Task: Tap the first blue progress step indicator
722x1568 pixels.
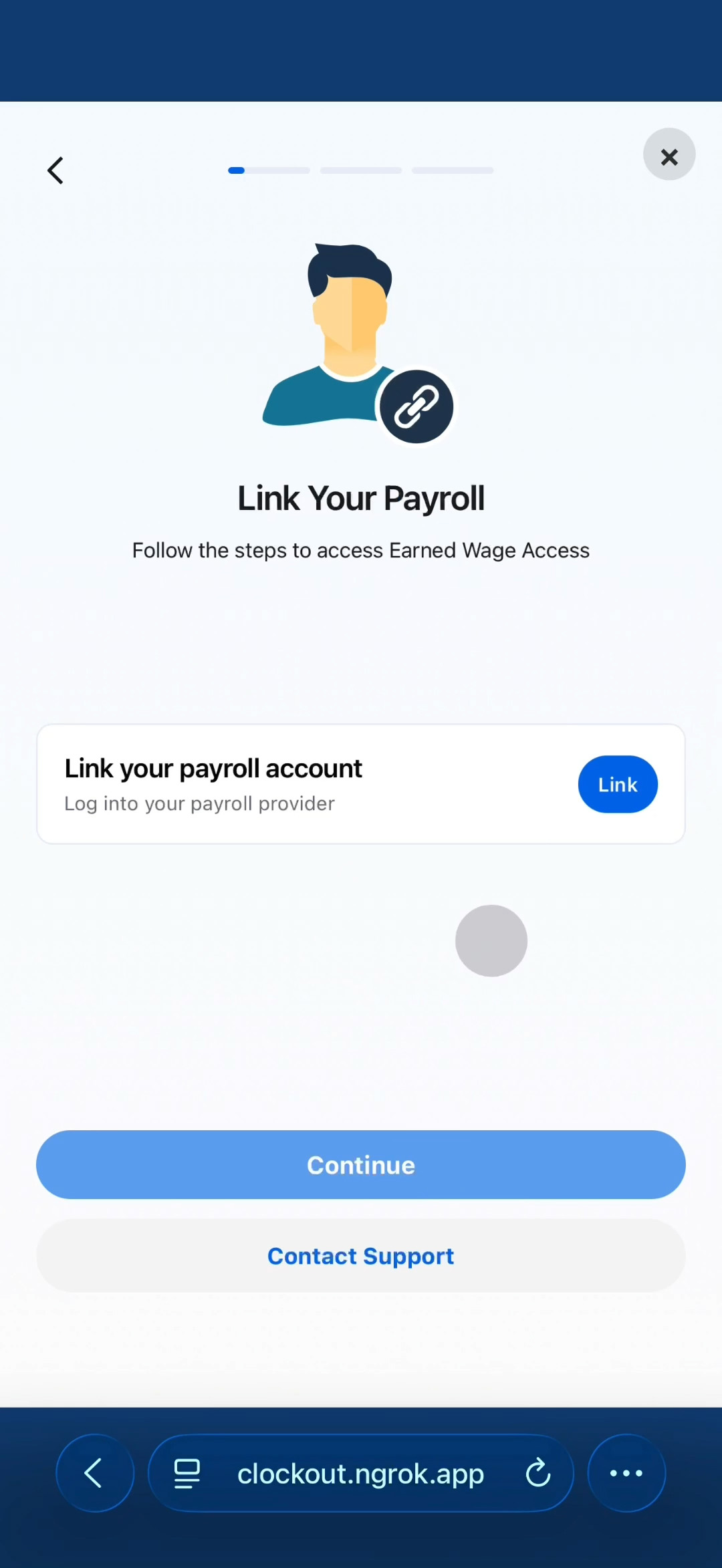Action: pos(267,170)
